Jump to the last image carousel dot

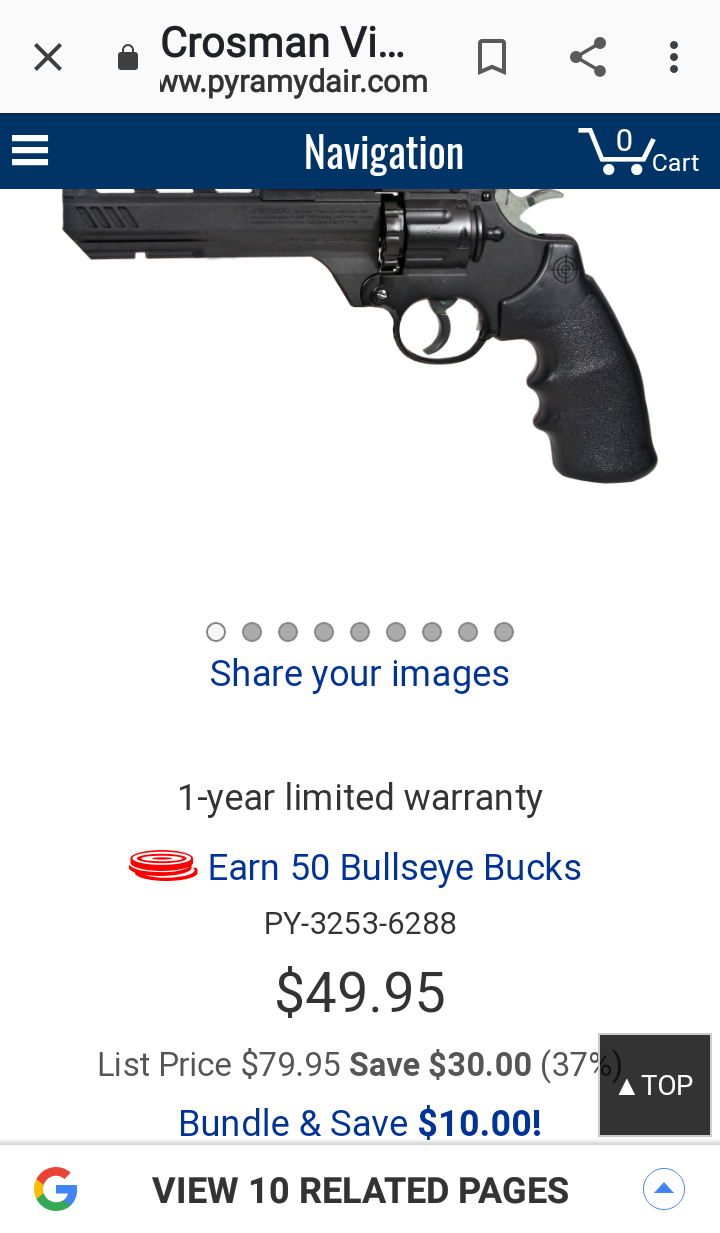(x=504, y=632)
